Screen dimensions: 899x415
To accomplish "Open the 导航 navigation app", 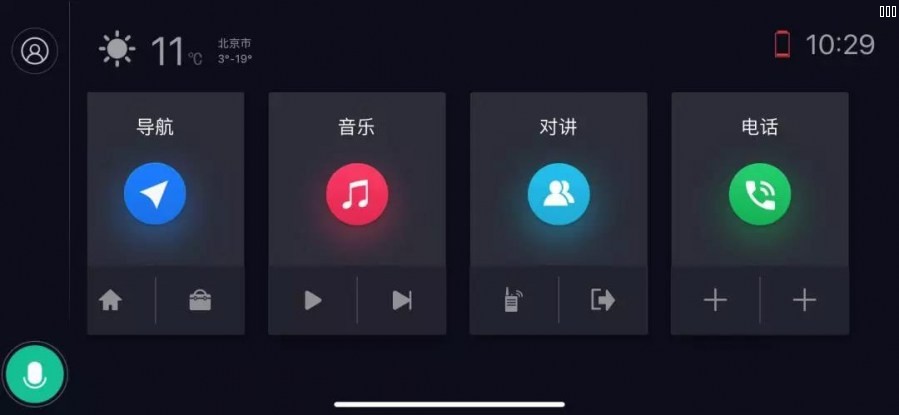I will pos(155,193).
